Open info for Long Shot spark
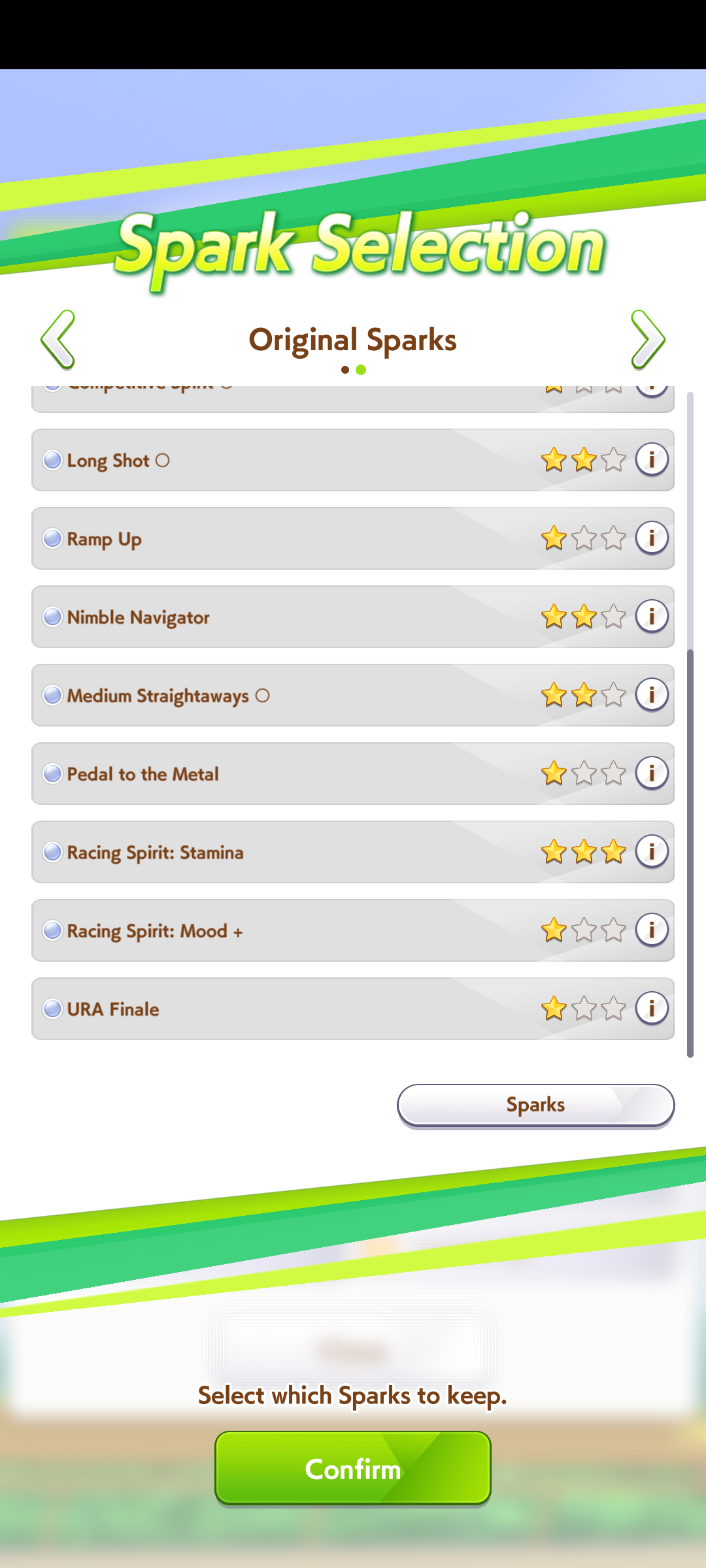Screen dimensions: 706x1568 tap(652, 459)
